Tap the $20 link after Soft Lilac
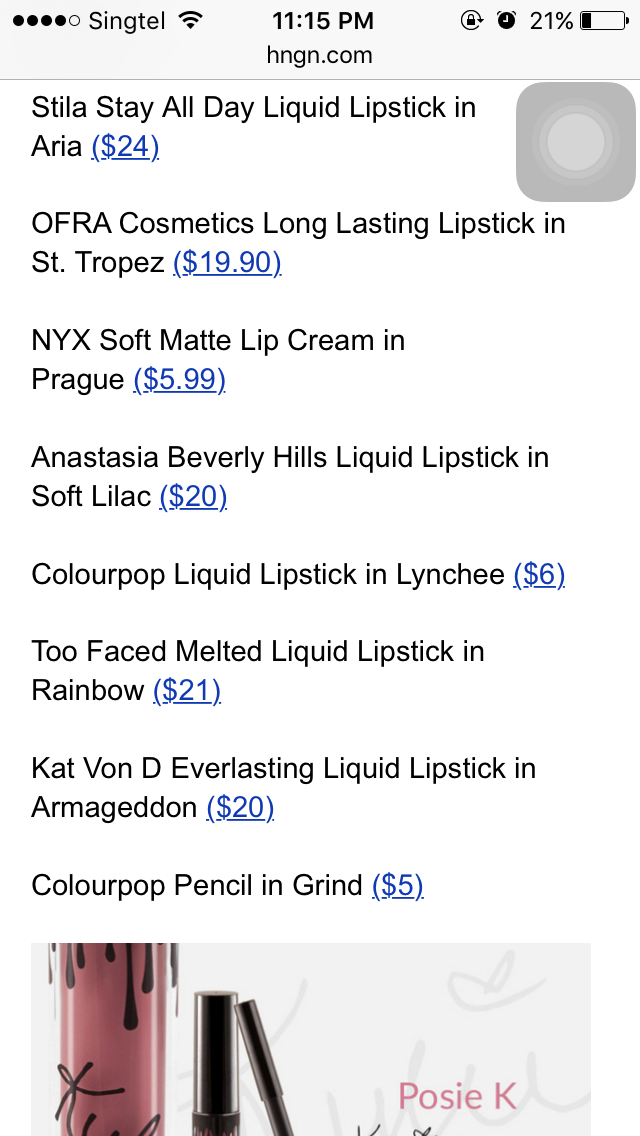 tap(193, 497)
